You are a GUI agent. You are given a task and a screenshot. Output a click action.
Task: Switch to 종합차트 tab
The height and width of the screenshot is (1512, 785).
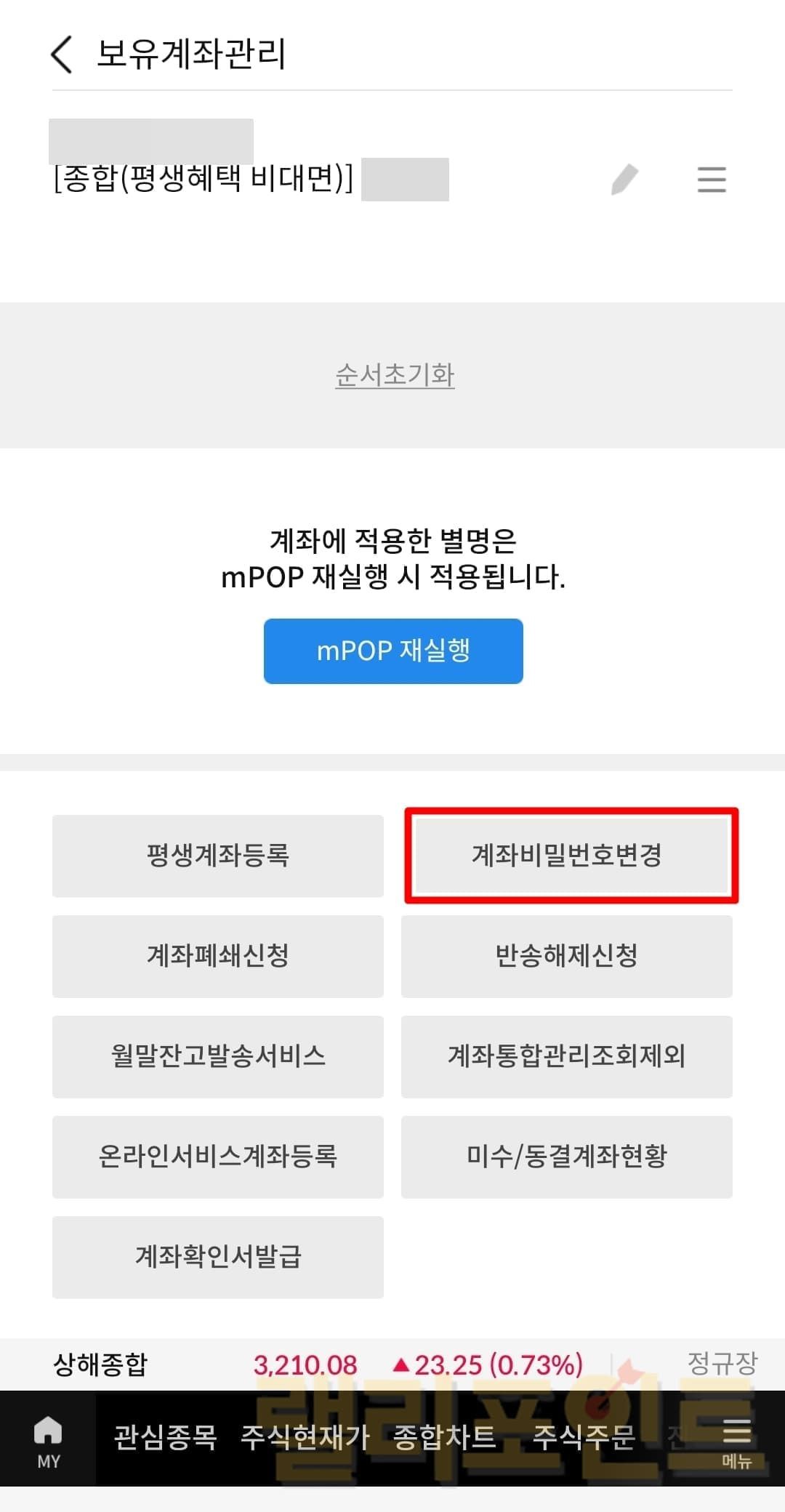pos(444,1438)
